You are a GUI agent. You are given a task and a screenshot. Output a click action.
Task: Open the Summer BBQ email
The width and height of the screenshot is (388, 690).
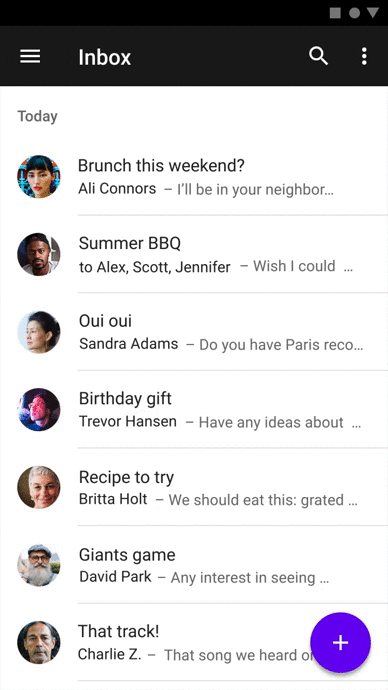coord(194,254)
